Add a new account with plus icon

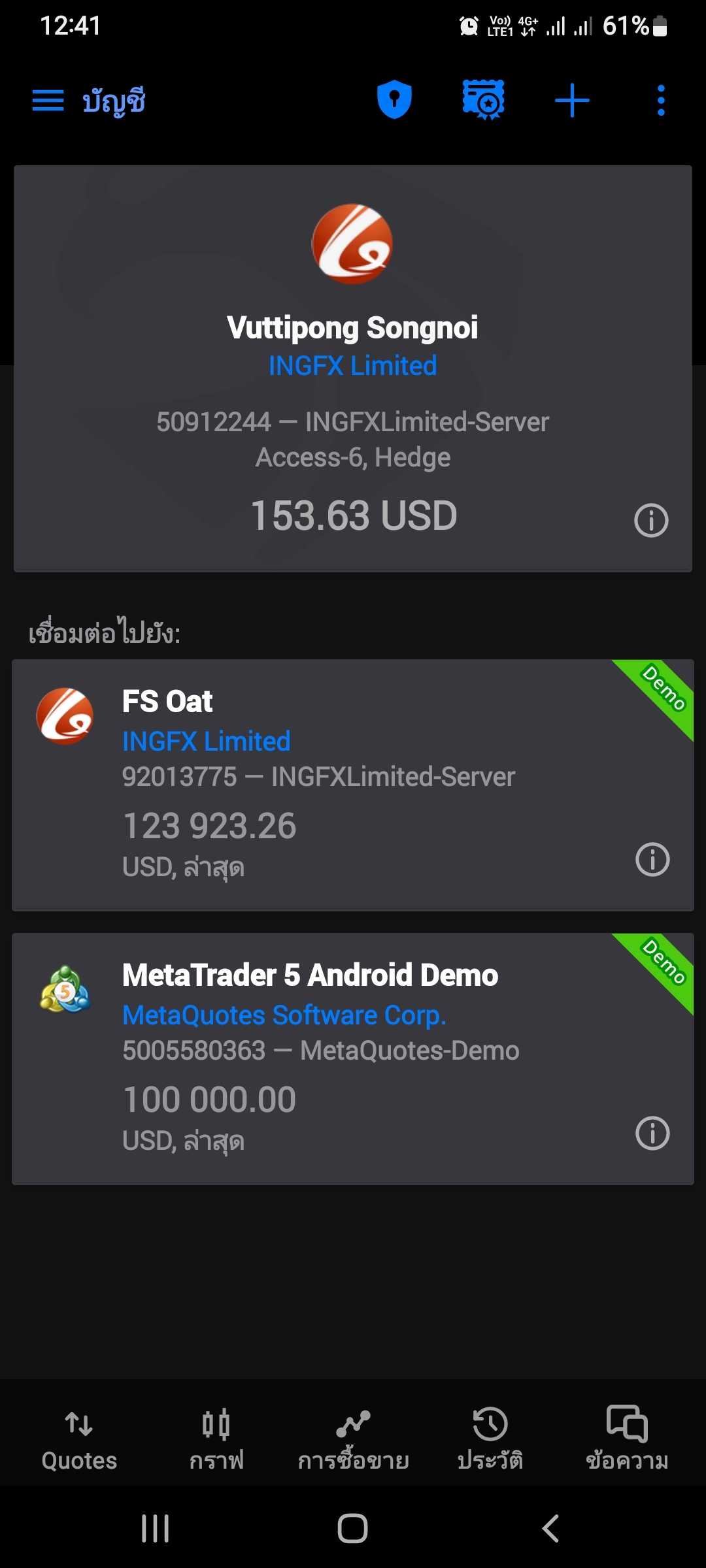tap(572, 101)
